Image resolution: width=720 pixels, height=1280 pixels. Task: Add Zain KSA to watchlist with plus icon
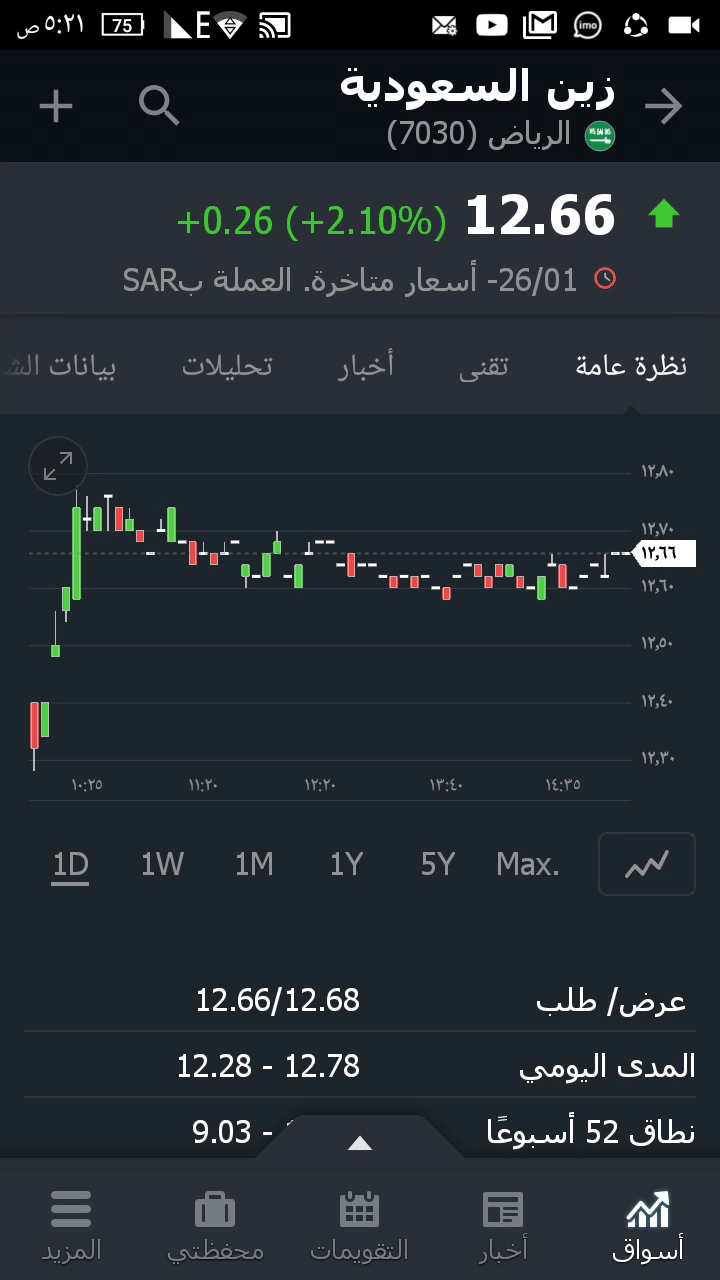click(x=56, y=105)
